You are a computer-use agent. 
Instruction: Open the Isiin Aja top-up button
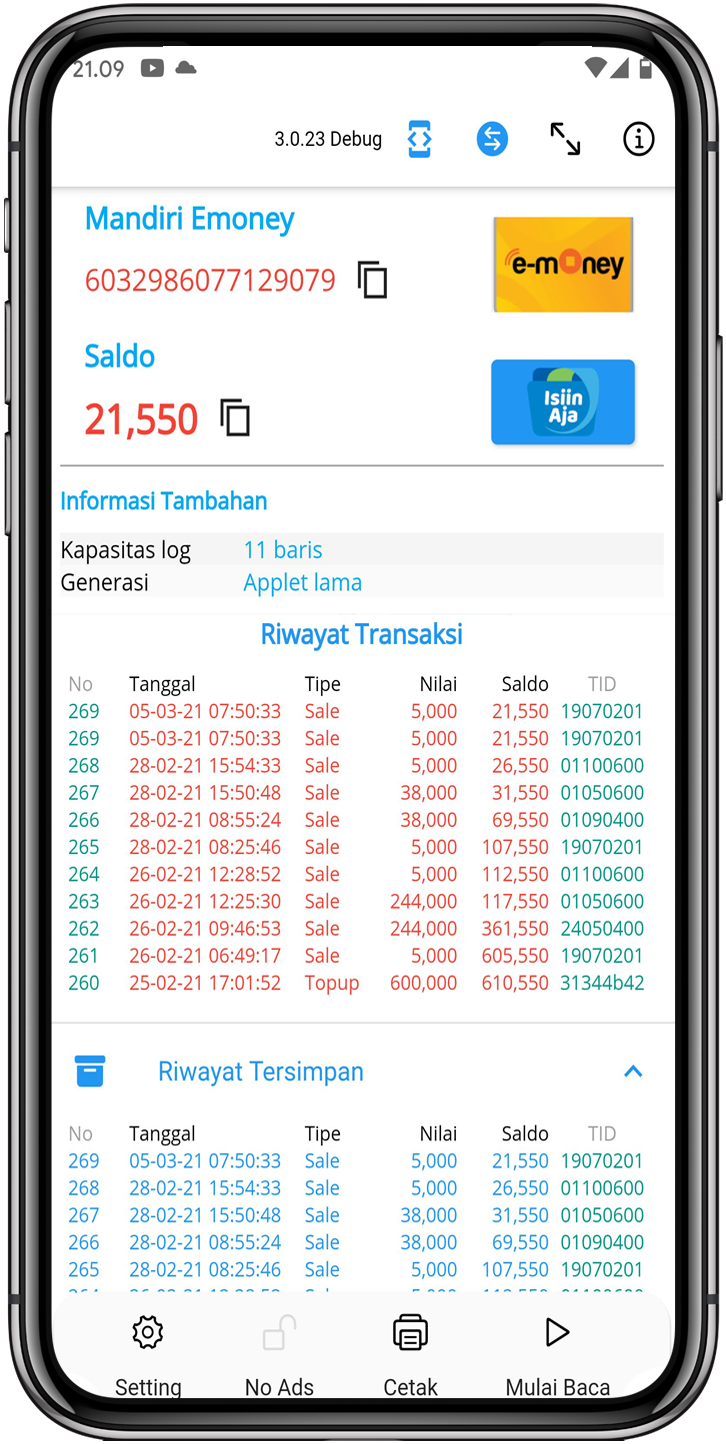562,402
